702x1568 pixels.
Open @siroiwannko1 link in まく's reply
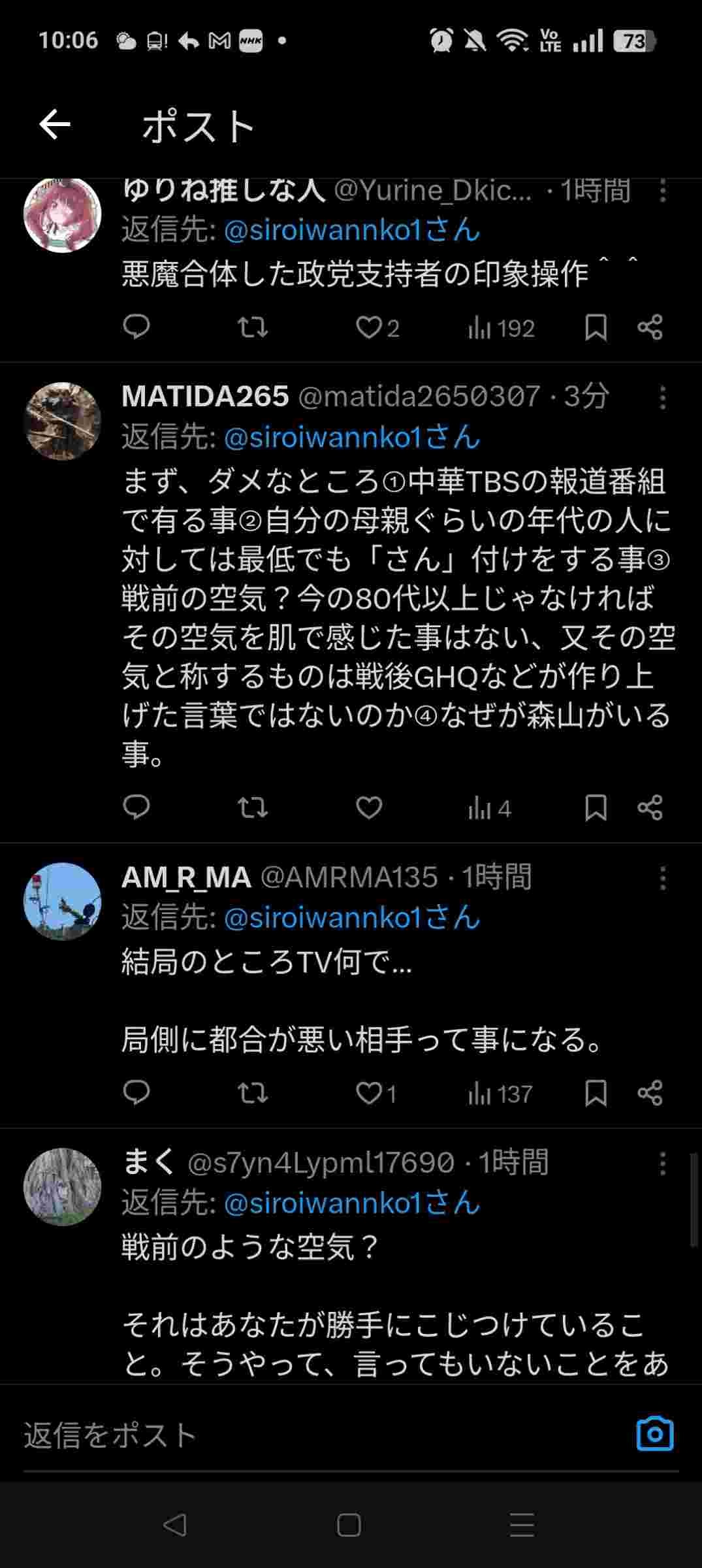[351, 1203]
